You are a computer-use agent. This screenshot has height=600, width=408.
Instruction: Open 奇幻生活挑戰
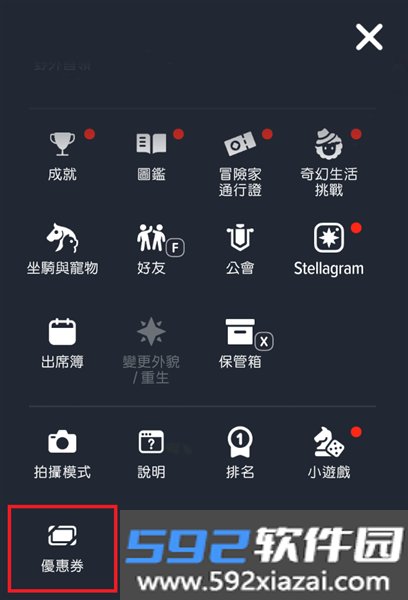pyautogui.click(x=329, y=163)
